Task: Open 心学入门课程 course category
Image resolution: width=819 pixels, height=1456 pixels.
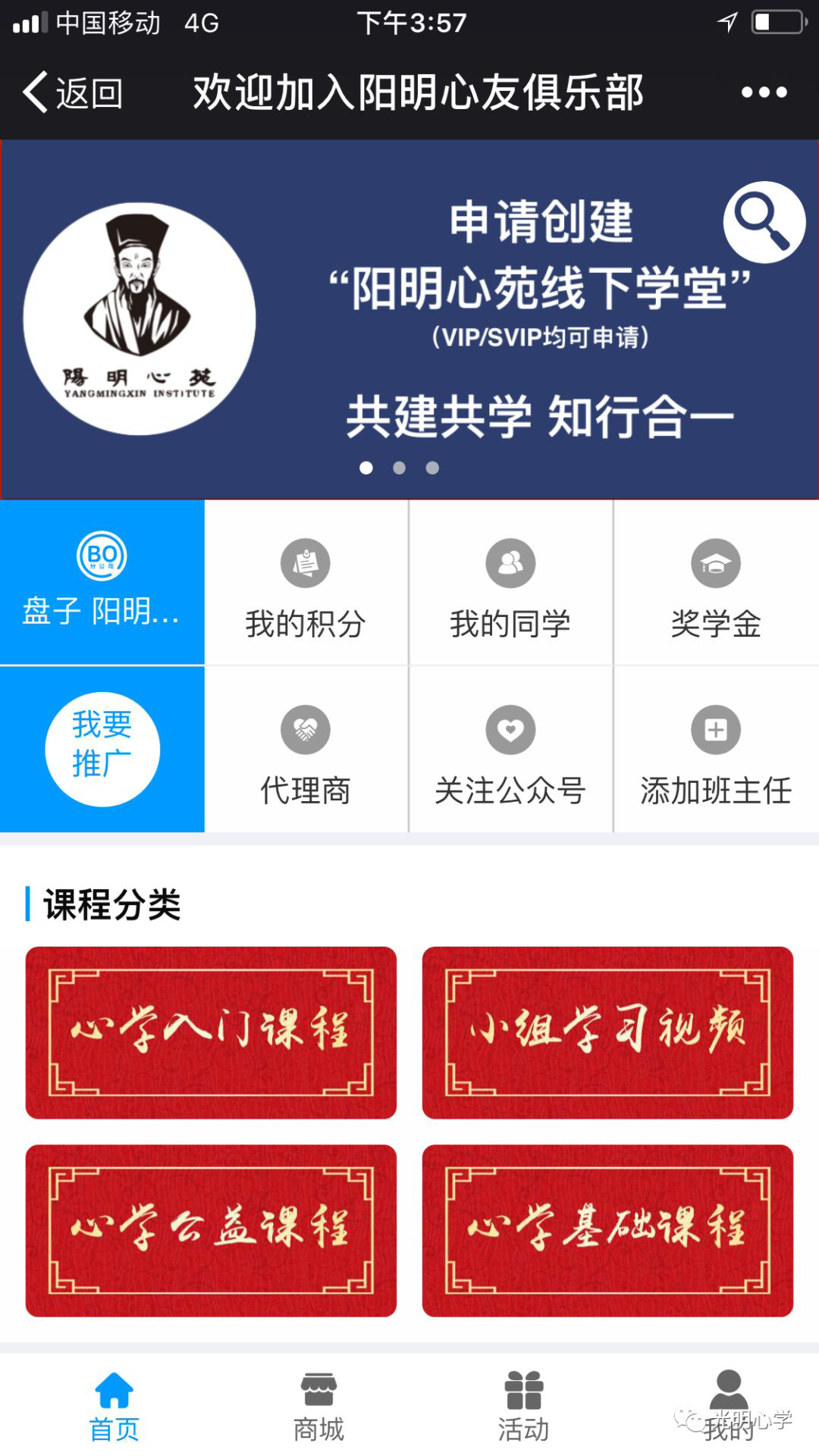Action: point(211,1032)
